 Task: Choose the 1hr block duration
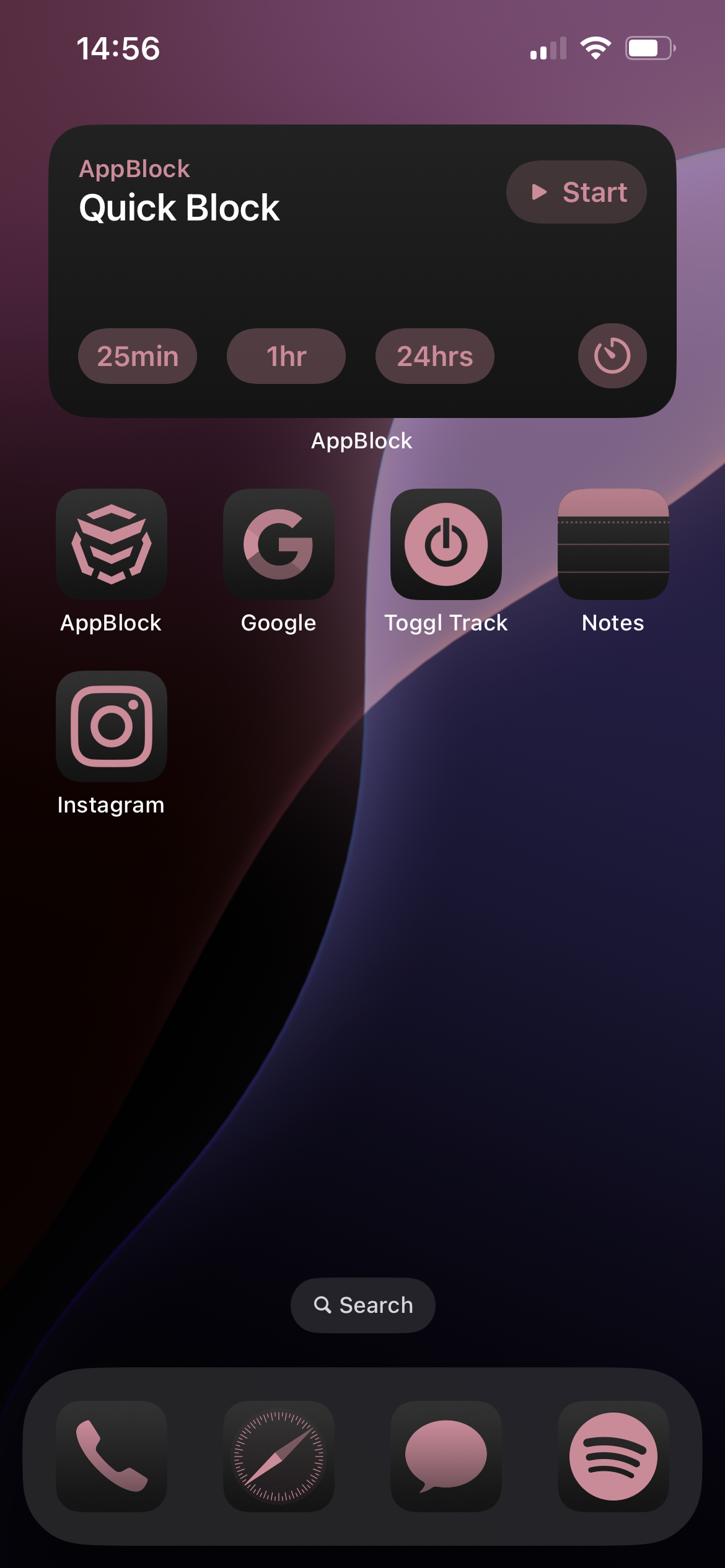click(x=286, y=356)
